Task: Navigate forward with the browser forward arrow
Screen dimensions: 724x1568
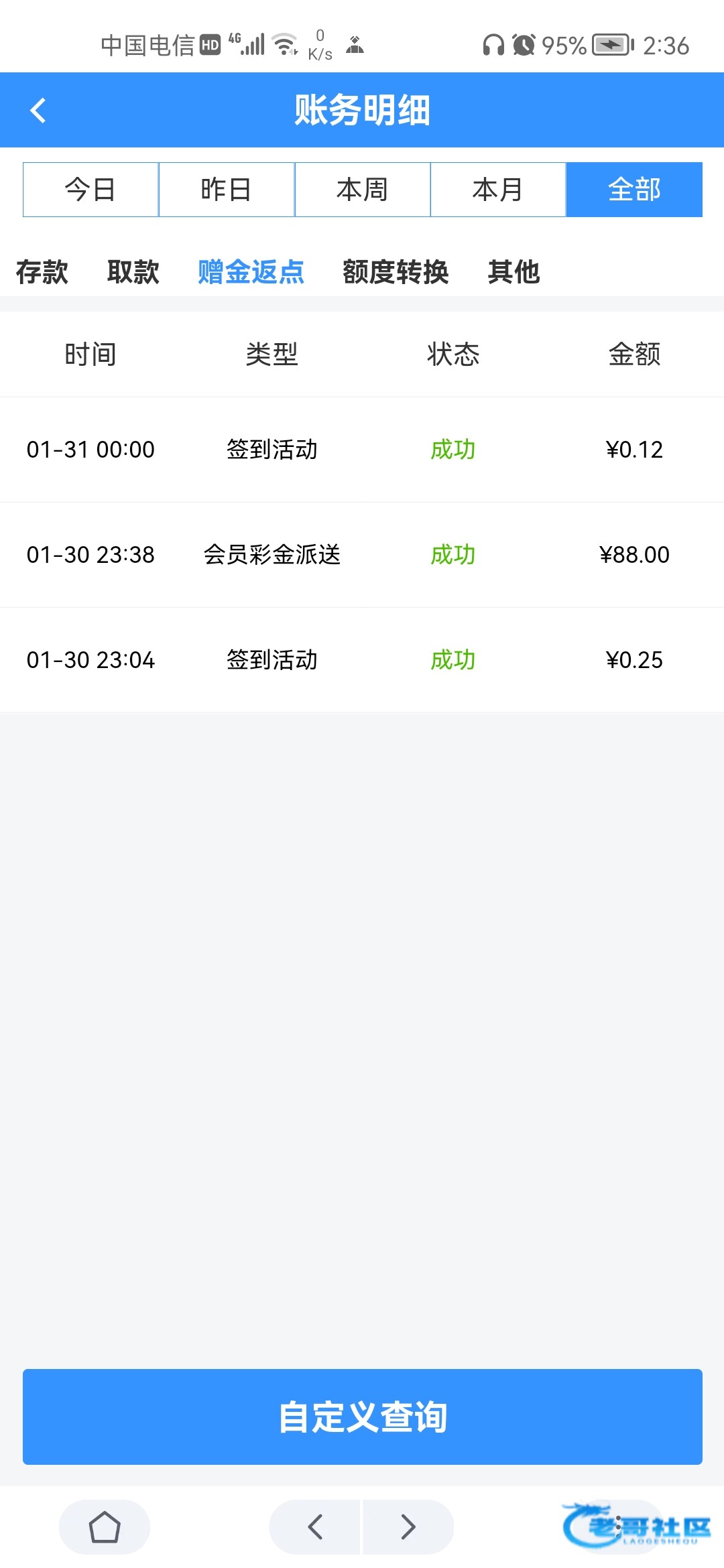Action: click(x=408, y=1527)
